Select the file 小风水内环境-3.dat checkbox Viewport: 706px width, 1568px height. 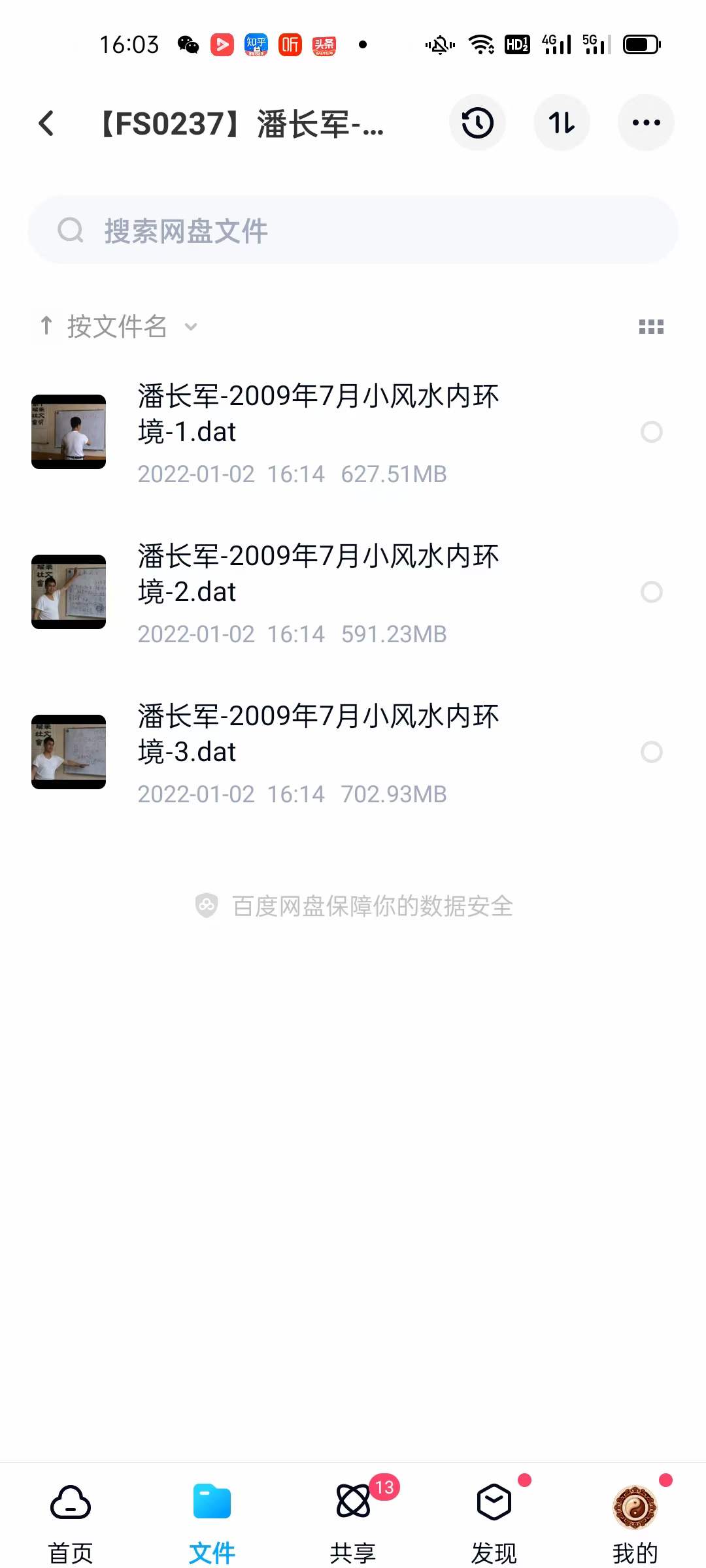click(651, 753)
